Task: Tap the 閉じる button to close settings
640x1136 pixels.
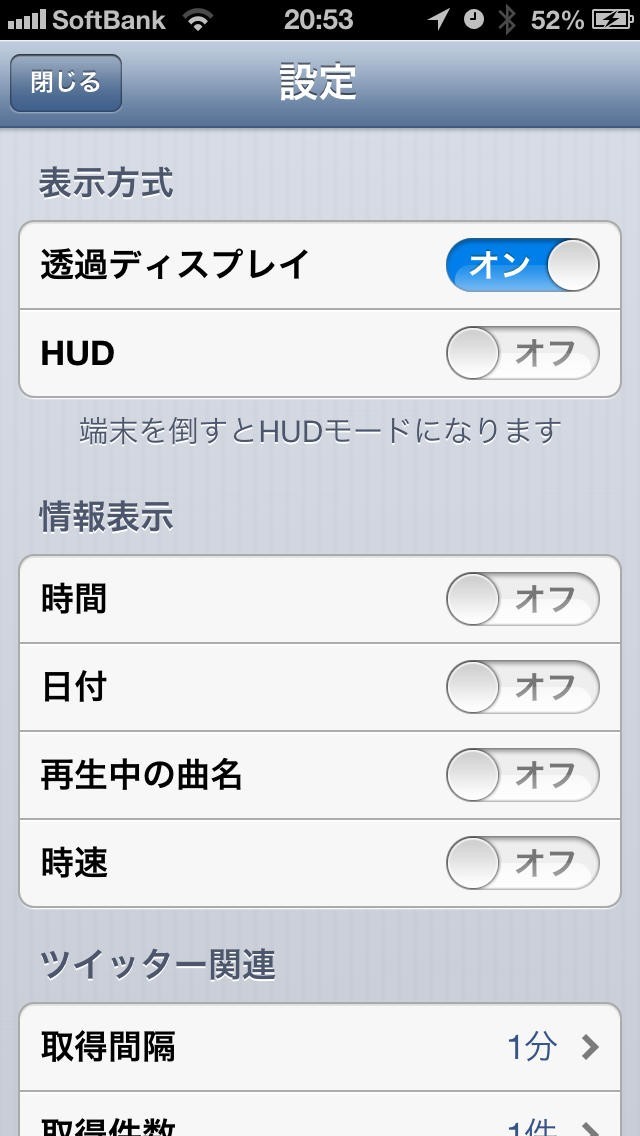Action: tap(66, 83)
